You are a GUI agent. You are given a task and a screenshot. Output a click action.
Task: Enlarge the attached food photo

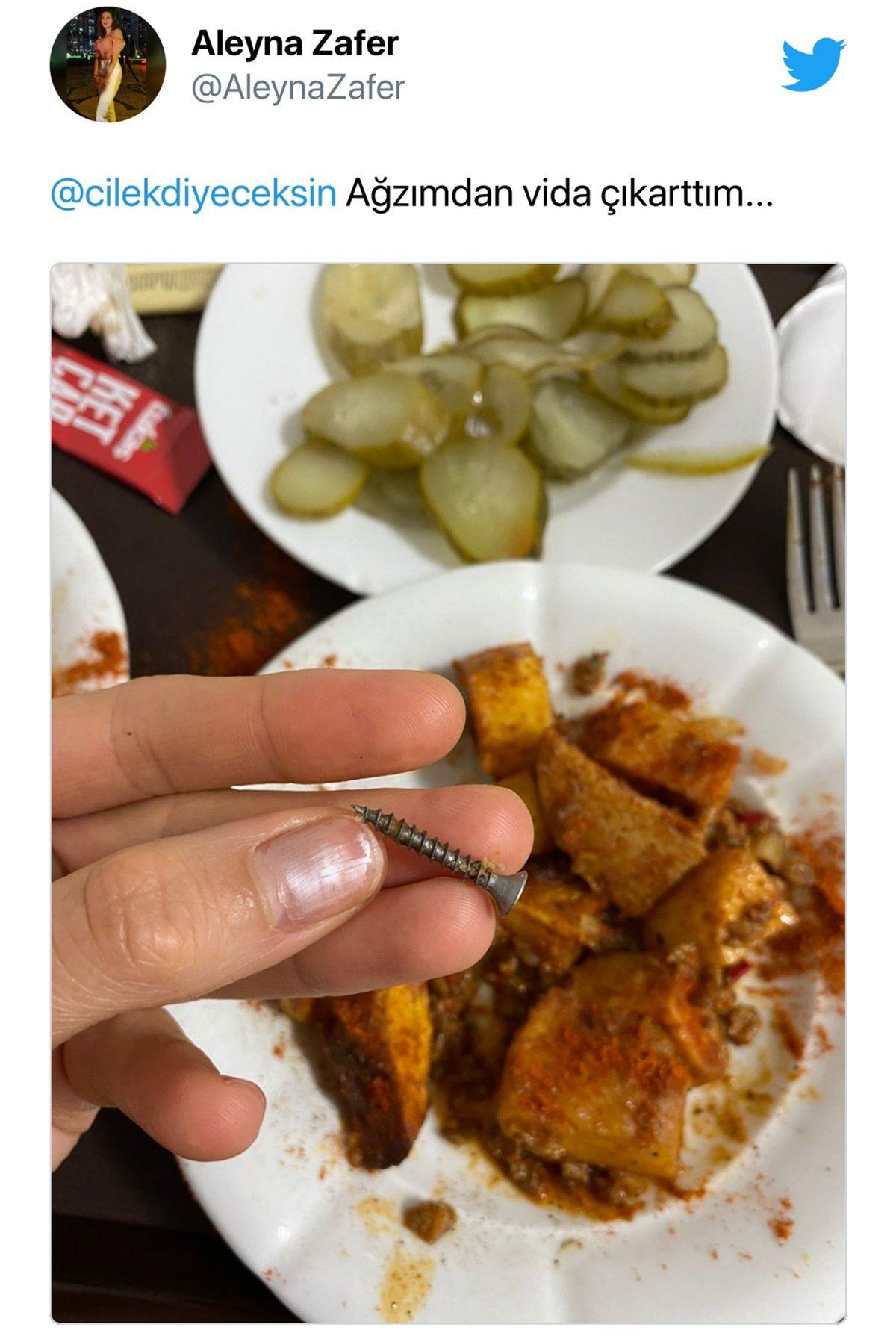(448, 792)
